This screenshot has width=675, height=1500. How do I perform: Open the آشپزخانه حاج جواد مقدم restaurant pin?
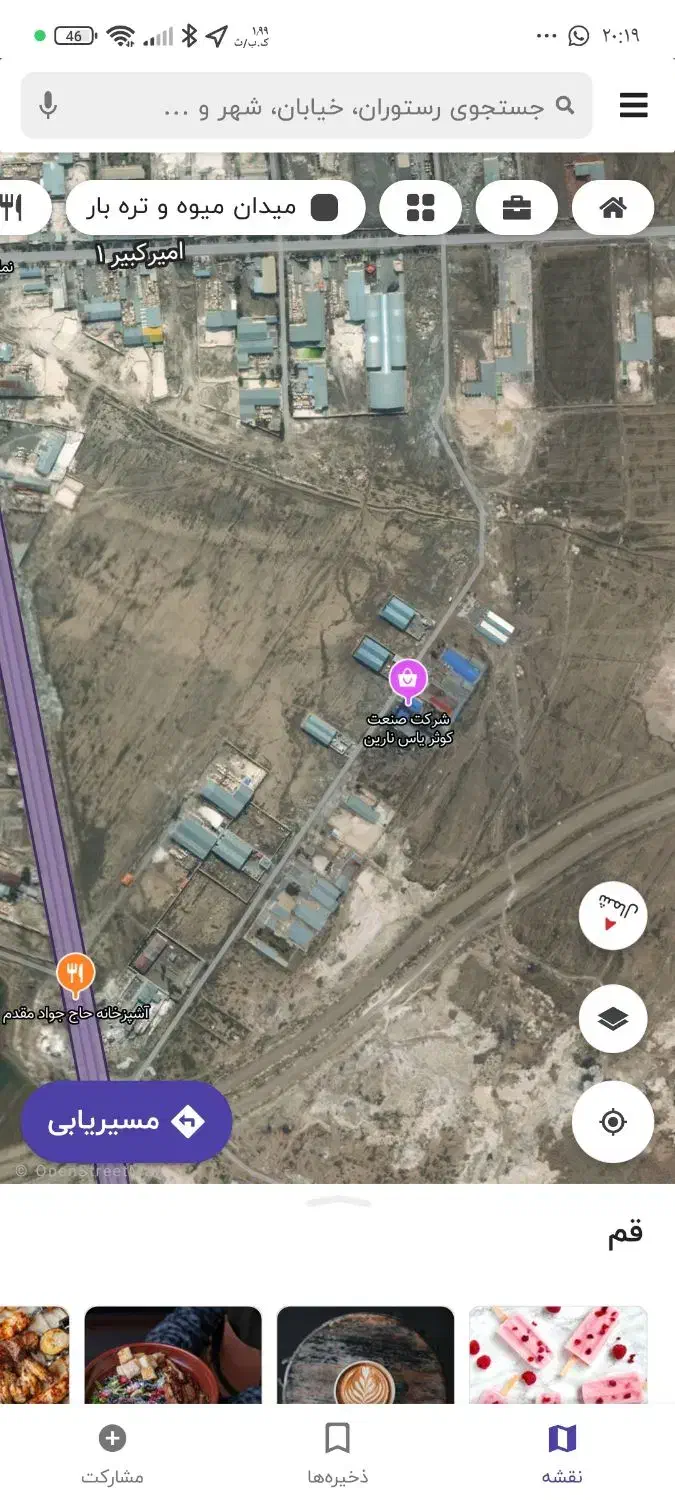tap(75, 973)
